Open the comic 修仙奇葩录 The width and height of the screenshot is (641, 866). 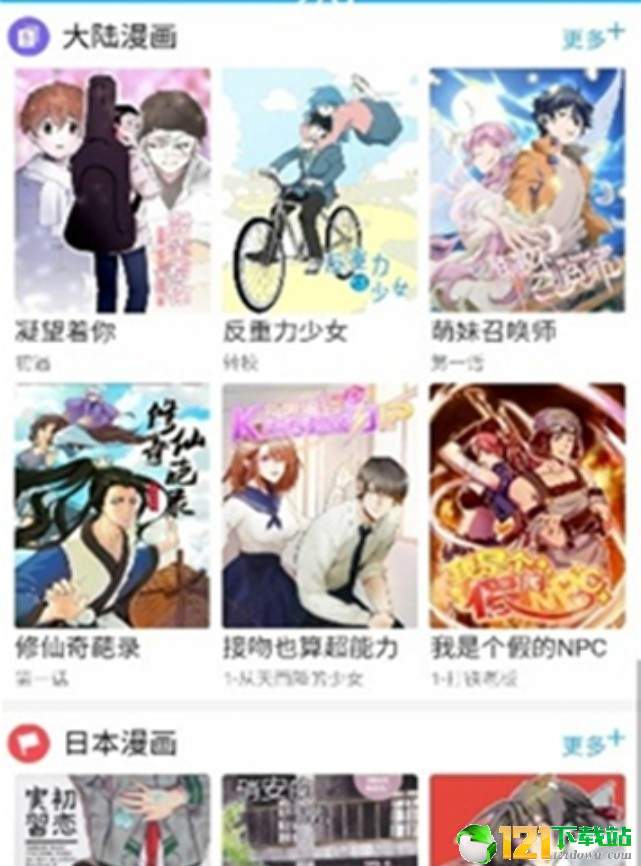click(x=112, y=507)
